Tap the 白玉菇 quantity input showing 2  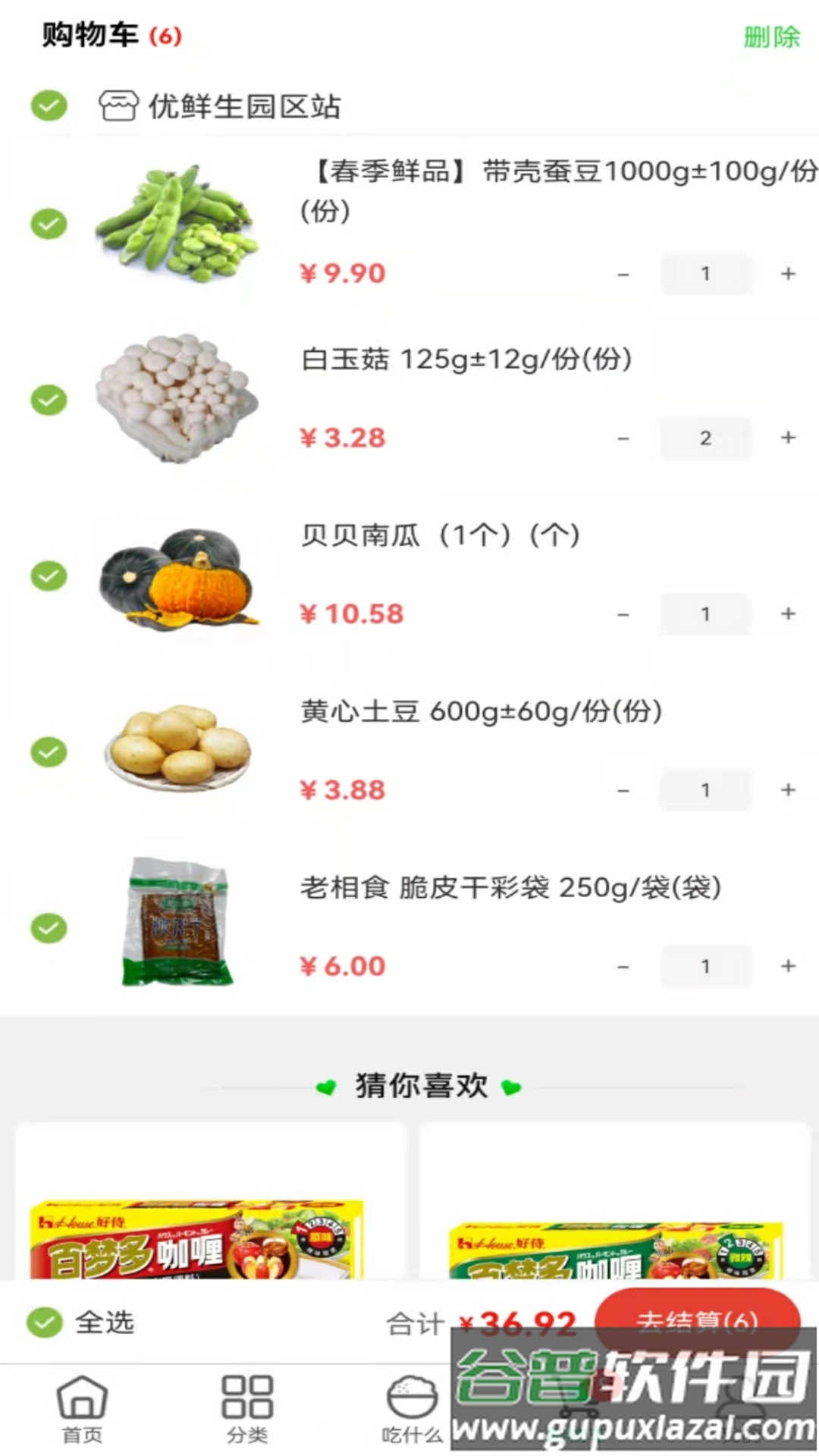(705, 438)
